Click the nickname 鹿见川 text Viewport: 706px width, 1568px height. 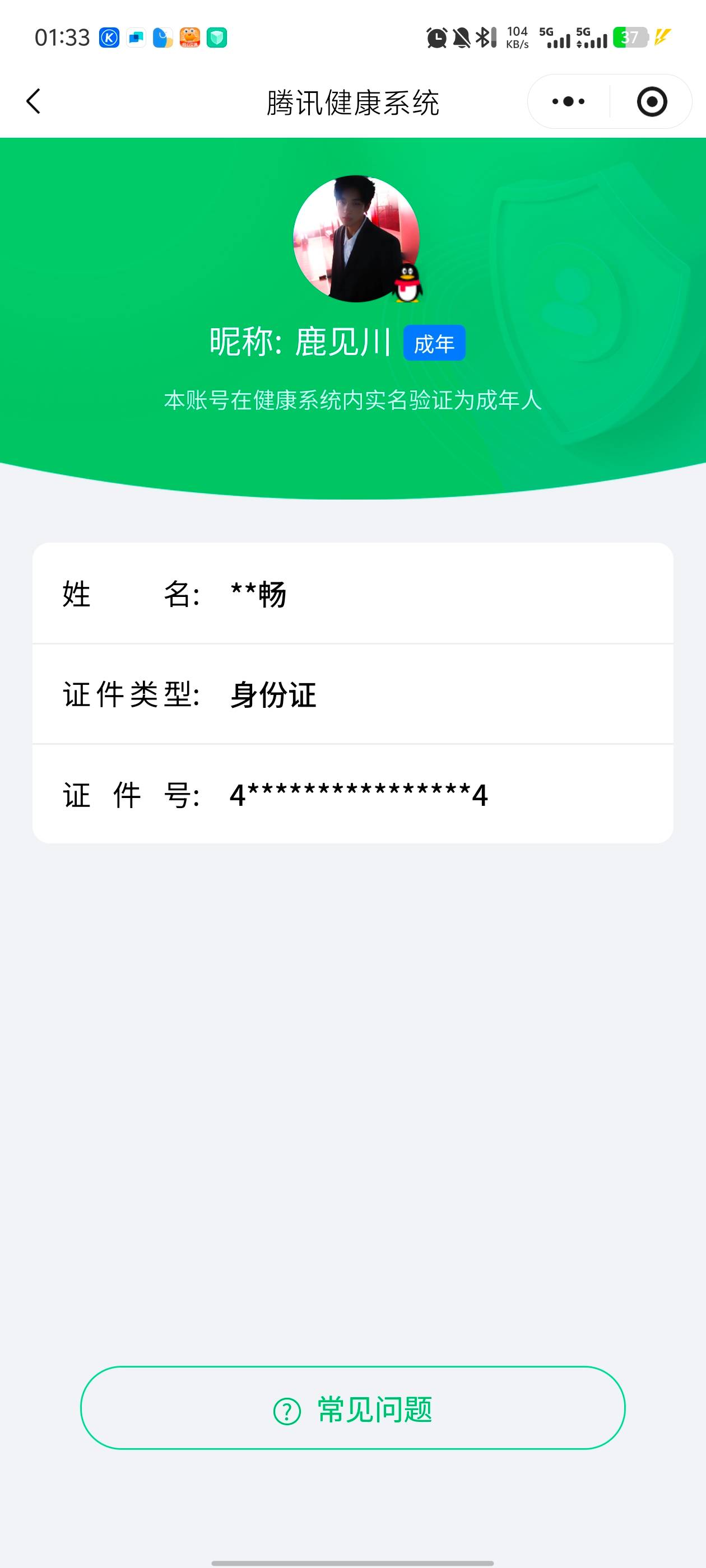(344, 343)
